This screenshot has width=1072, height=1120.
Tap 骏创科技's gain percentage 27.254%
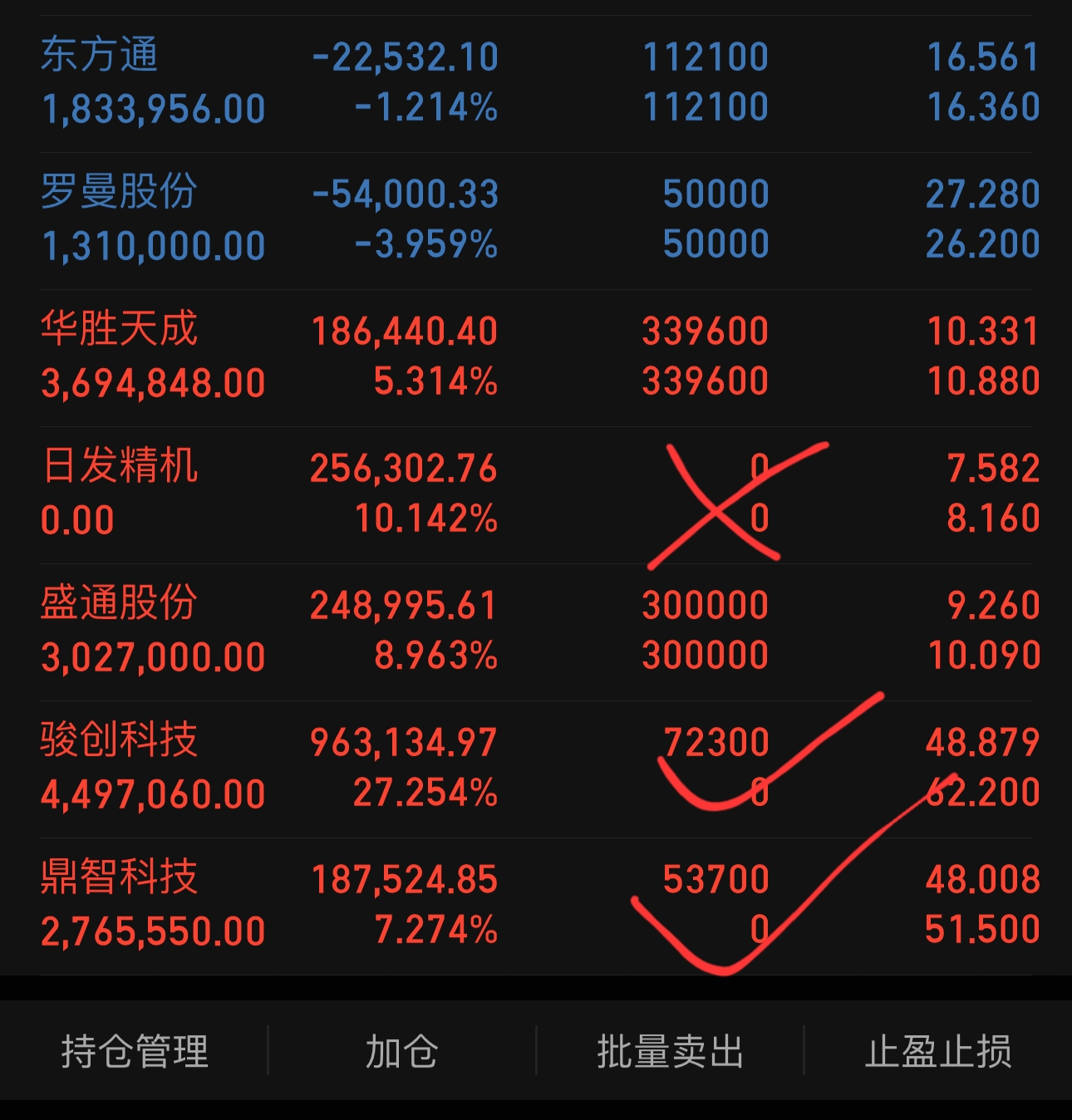(427, 794)
